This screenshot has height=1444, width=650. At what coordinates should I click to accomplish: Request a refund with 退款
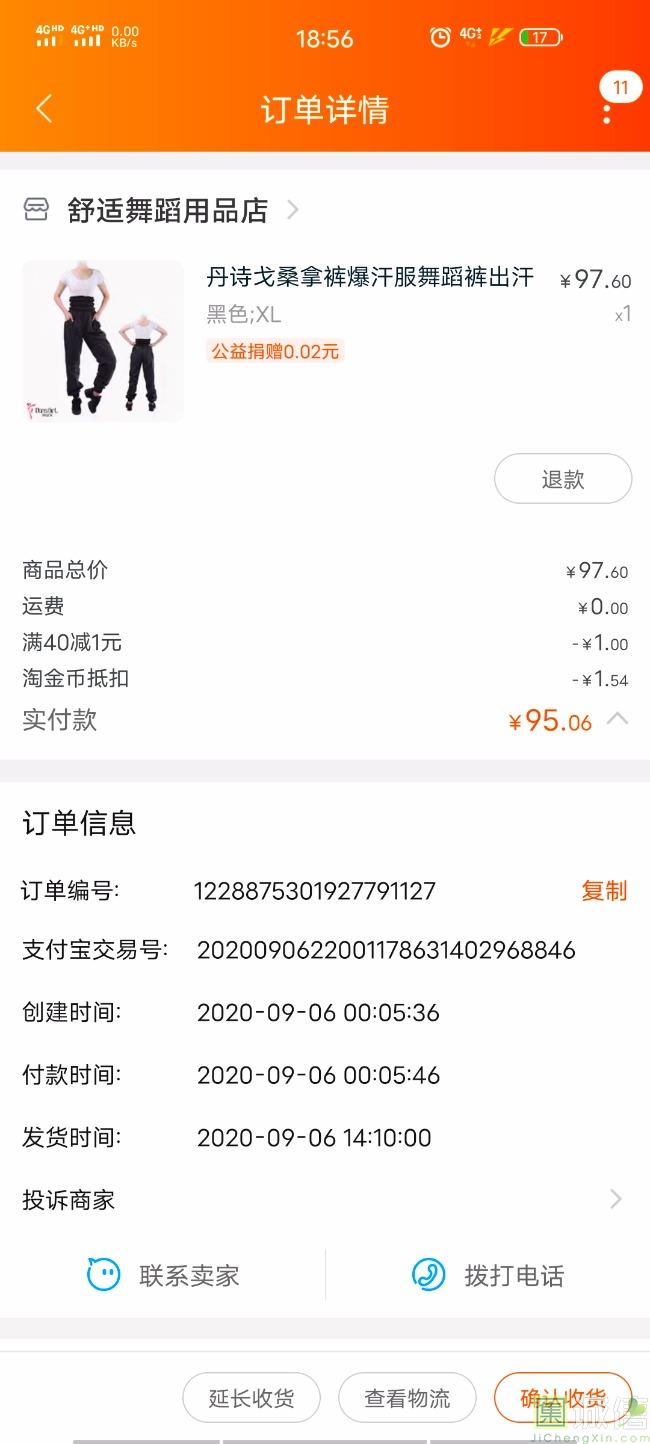tap(562, 479)
